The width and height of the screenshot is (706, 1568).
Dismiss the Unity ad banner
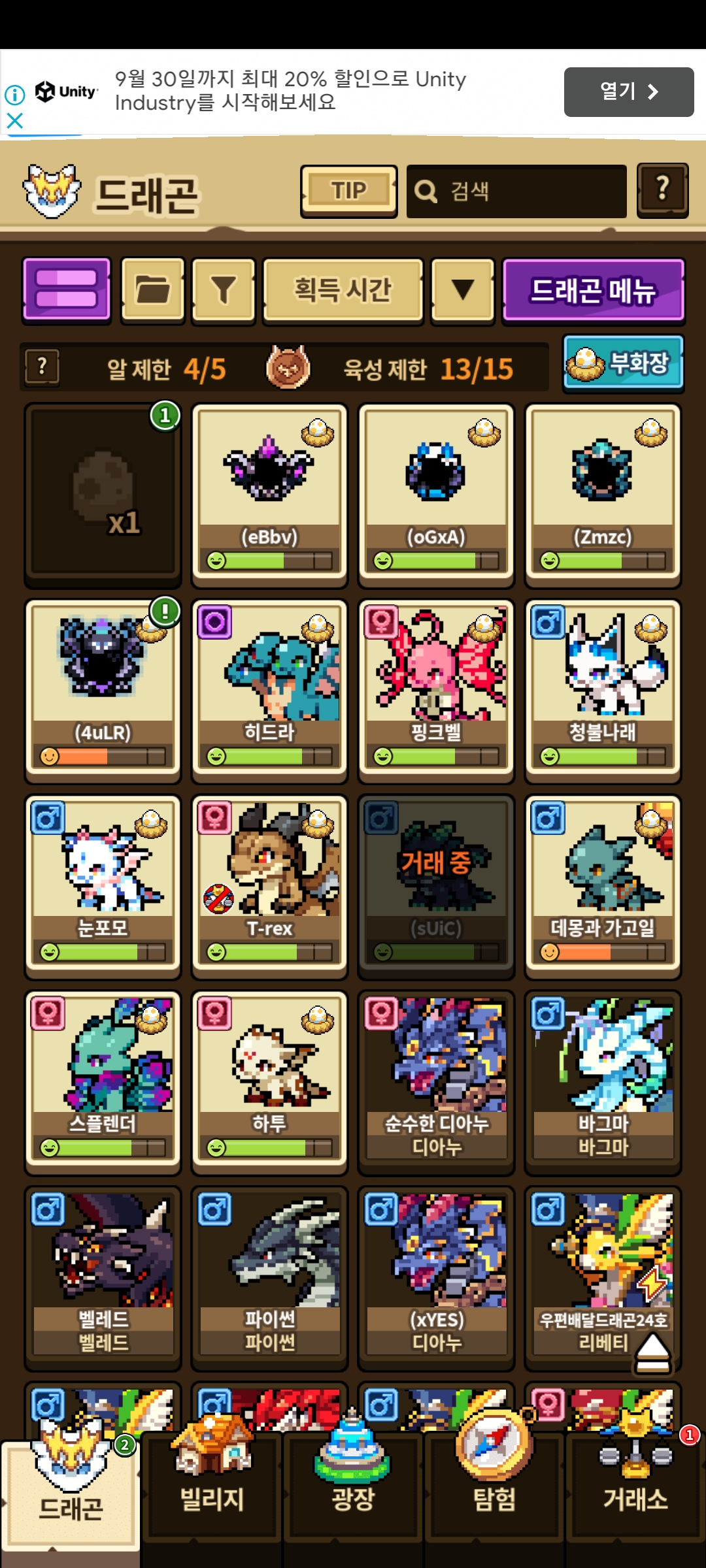coord(14,121)
